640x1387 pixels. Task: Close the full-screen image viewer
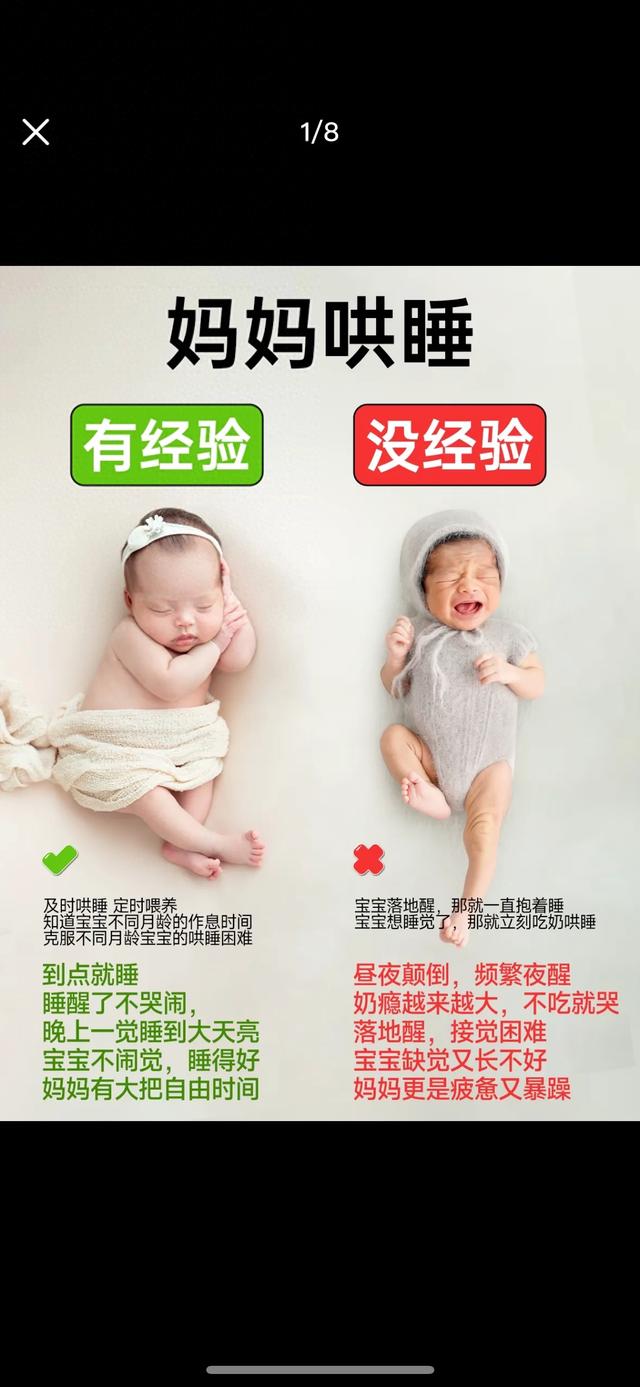pos(36,132)
